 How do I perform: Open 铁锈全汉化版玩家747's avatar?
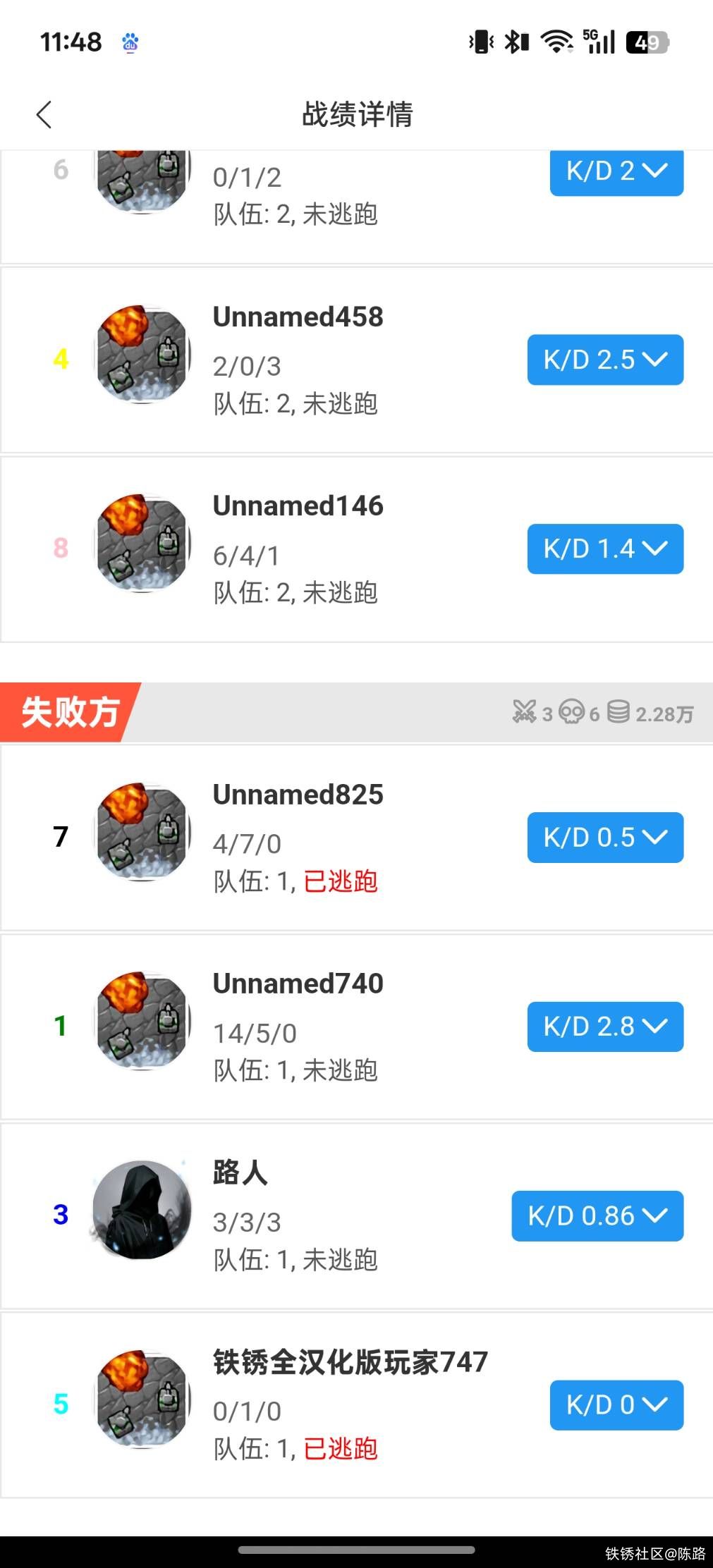(142, 1399)
